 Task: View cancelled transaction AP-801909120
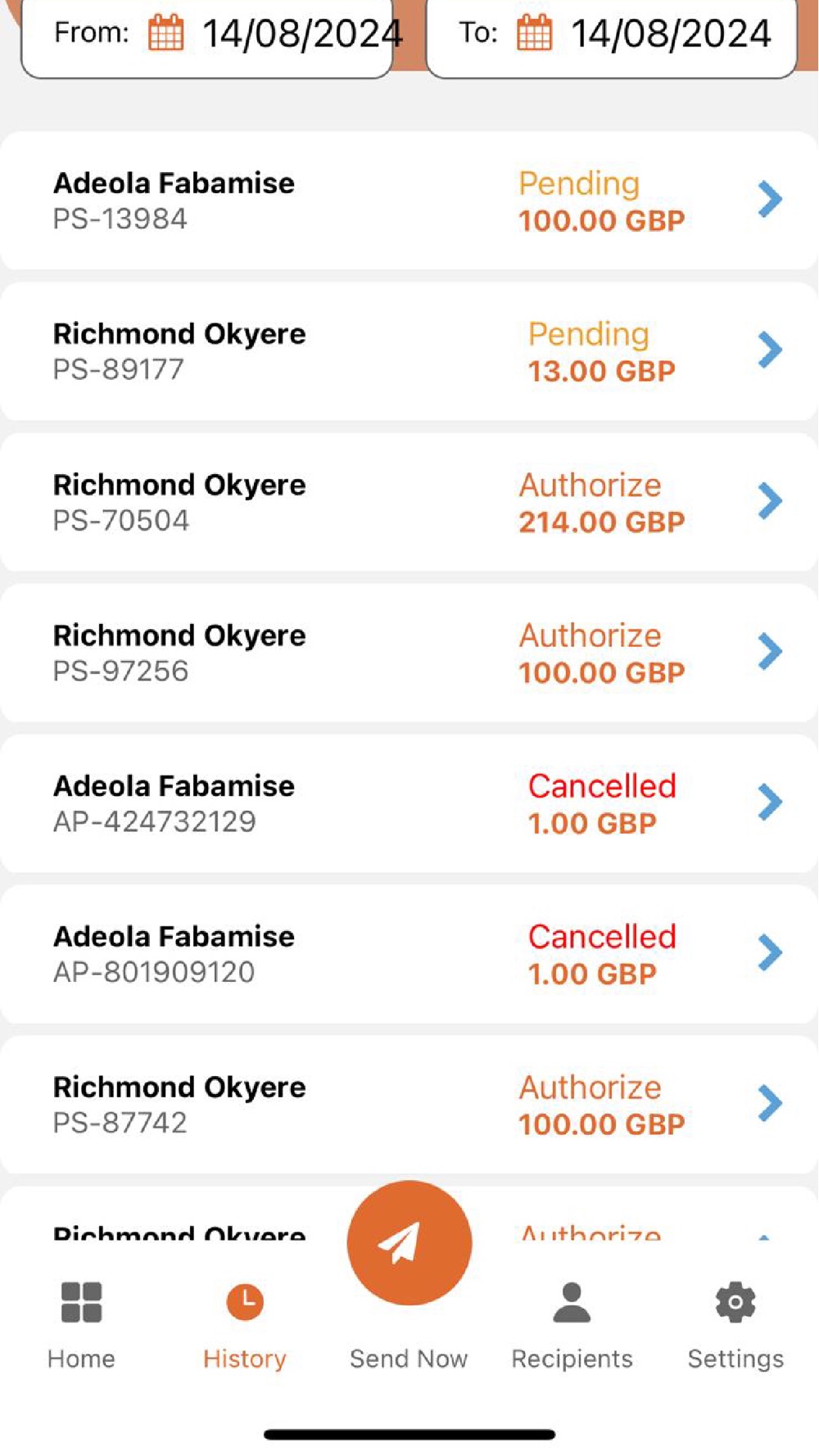pos(409,954)
